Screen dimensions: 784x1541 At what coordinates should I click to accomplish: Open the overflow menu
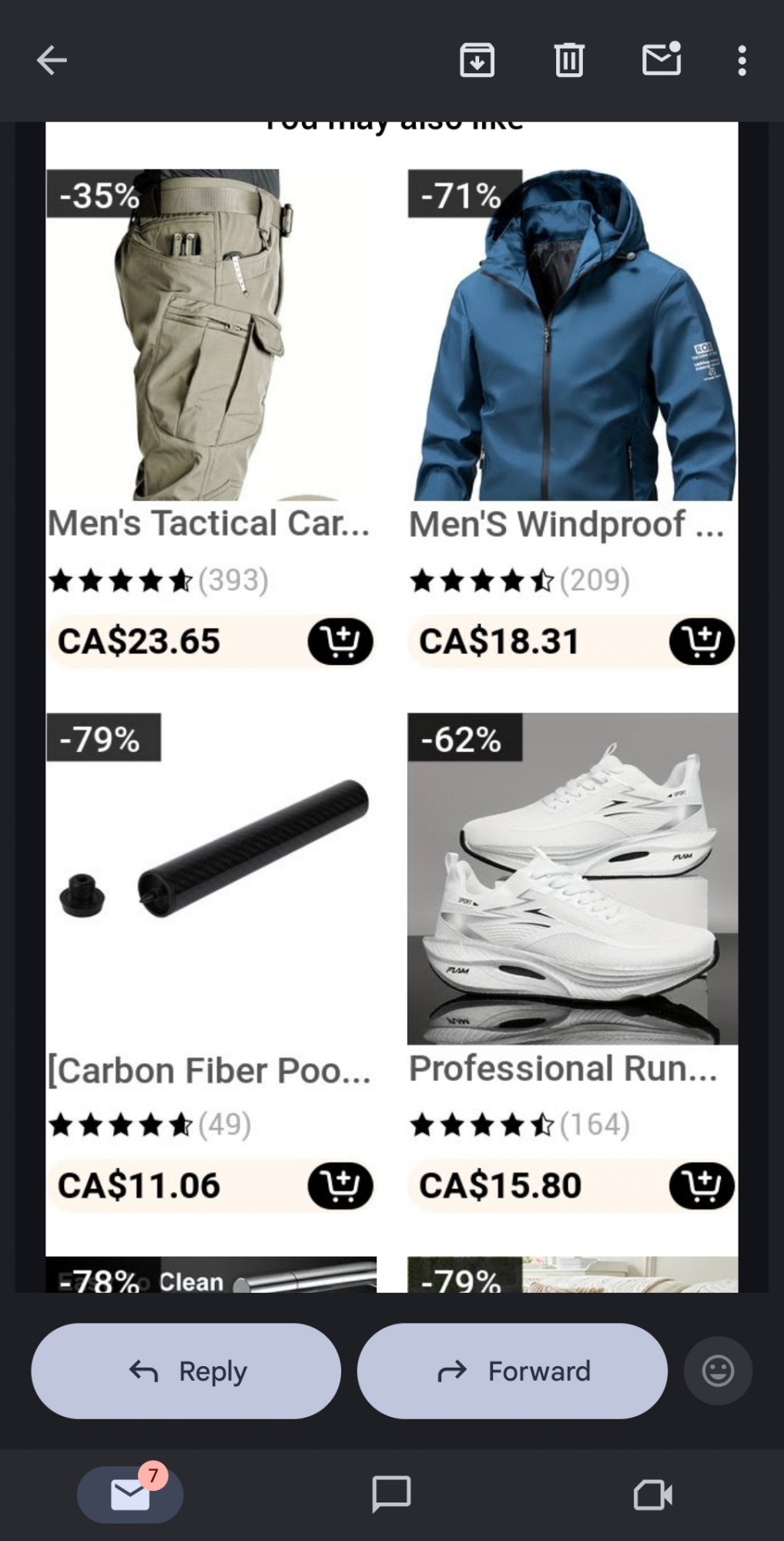click(742, 60)
